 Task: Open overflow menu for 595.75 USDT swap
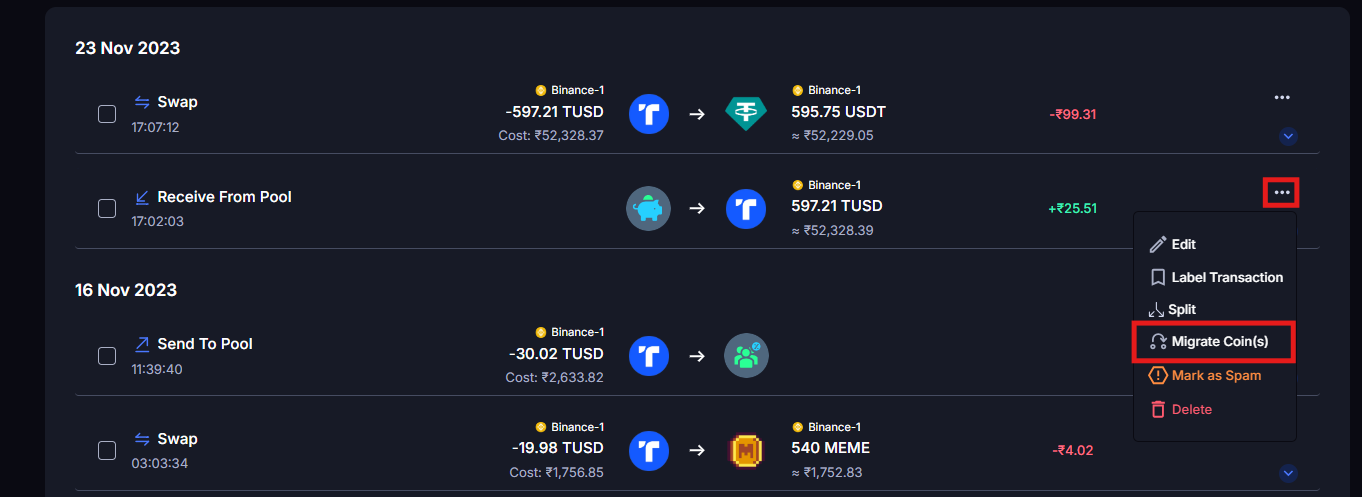(1282, 98)
